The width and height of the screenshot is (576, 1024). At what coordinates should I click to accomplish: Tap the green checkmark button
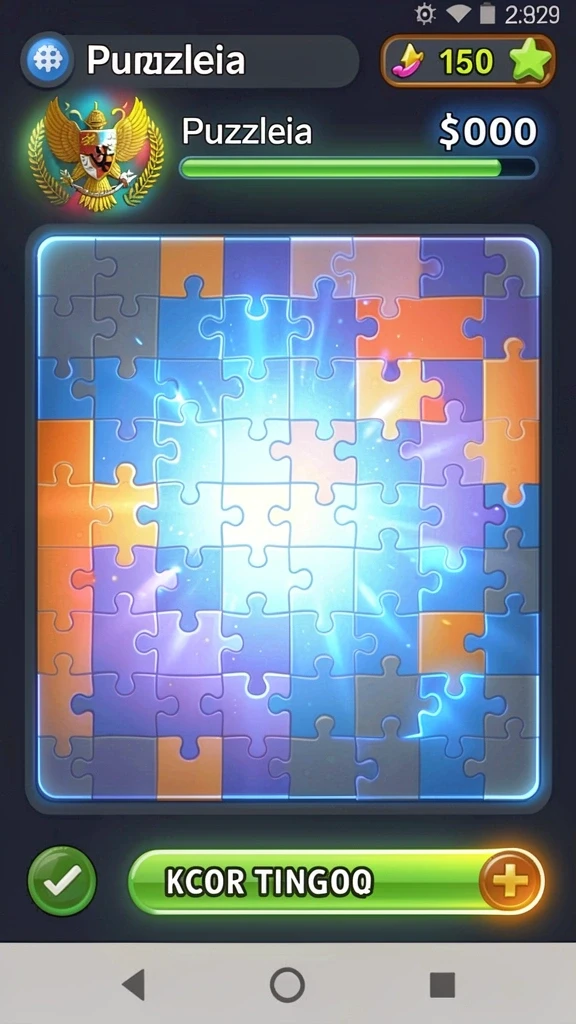(x=62, y=881)
